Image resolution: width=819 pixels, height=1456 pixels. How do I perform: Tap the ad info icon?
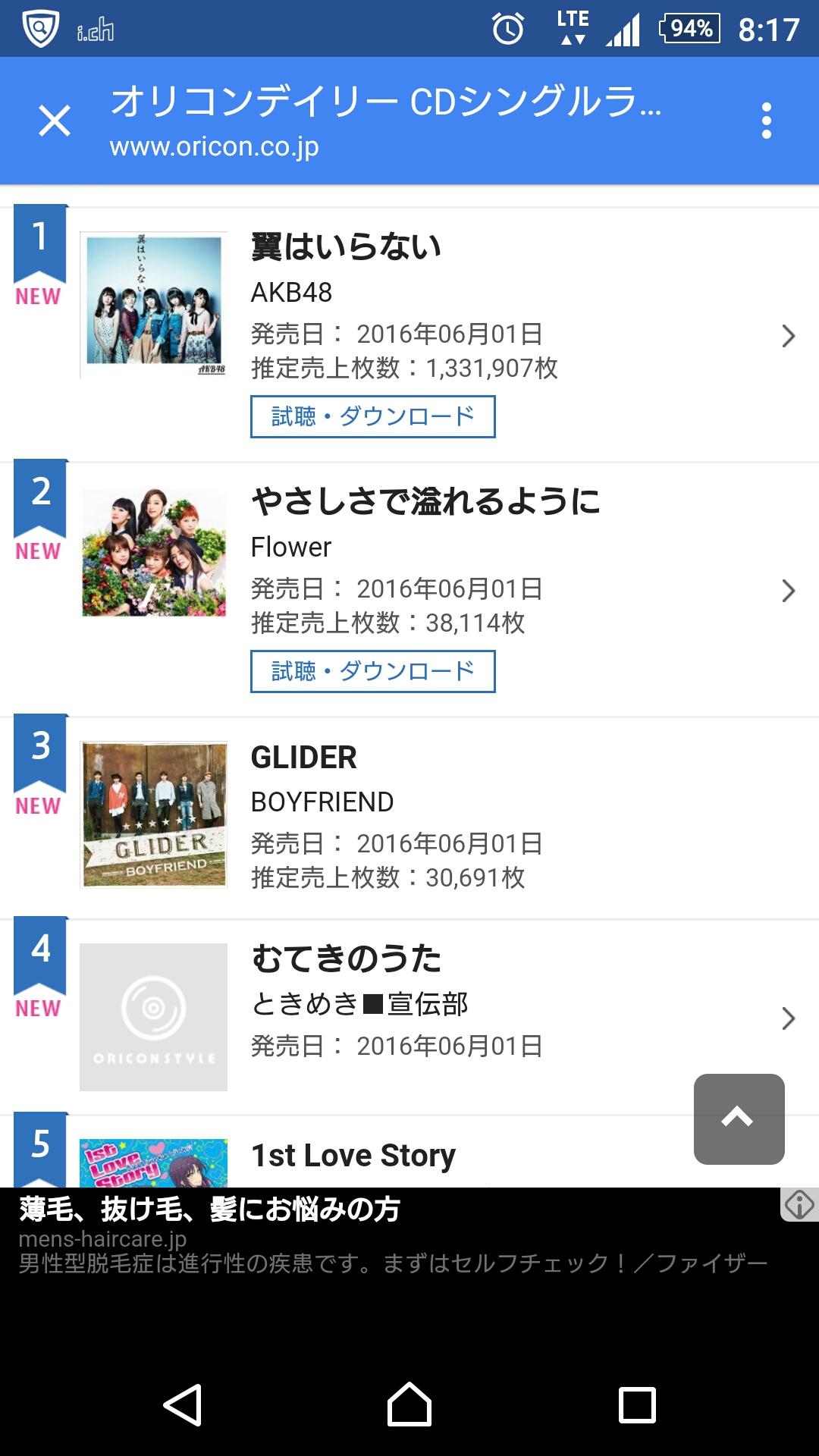click(x=799, y=1204)
